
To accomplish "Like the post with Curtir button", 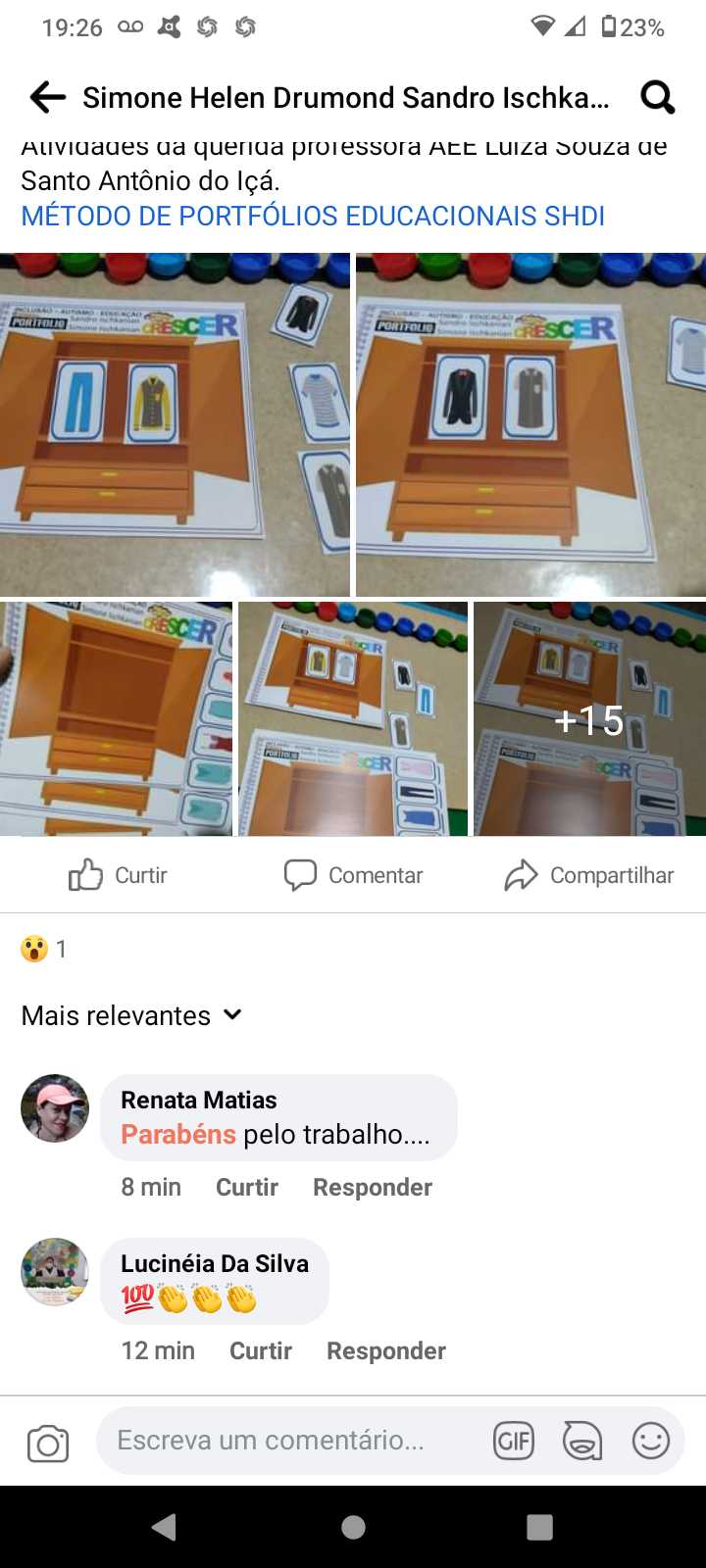I will pos(118,875).
